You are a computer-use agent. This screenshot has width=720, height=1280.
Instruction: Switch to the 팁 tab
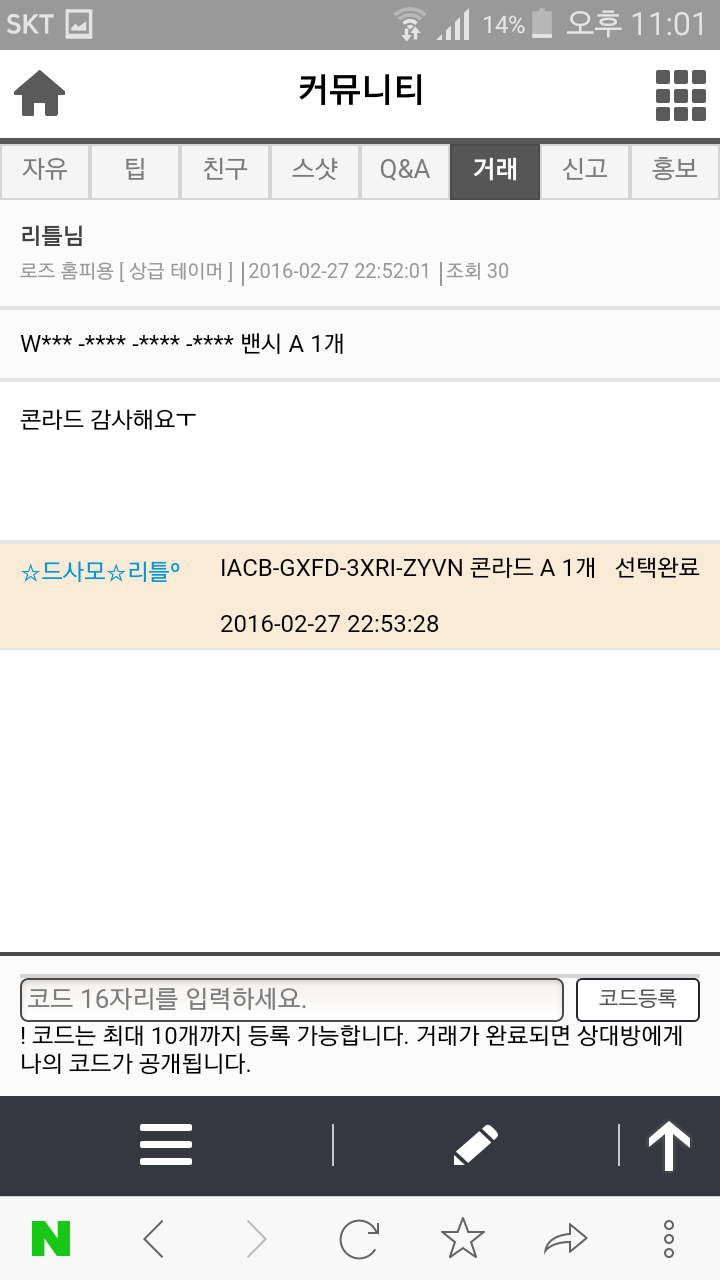point(135,170)
